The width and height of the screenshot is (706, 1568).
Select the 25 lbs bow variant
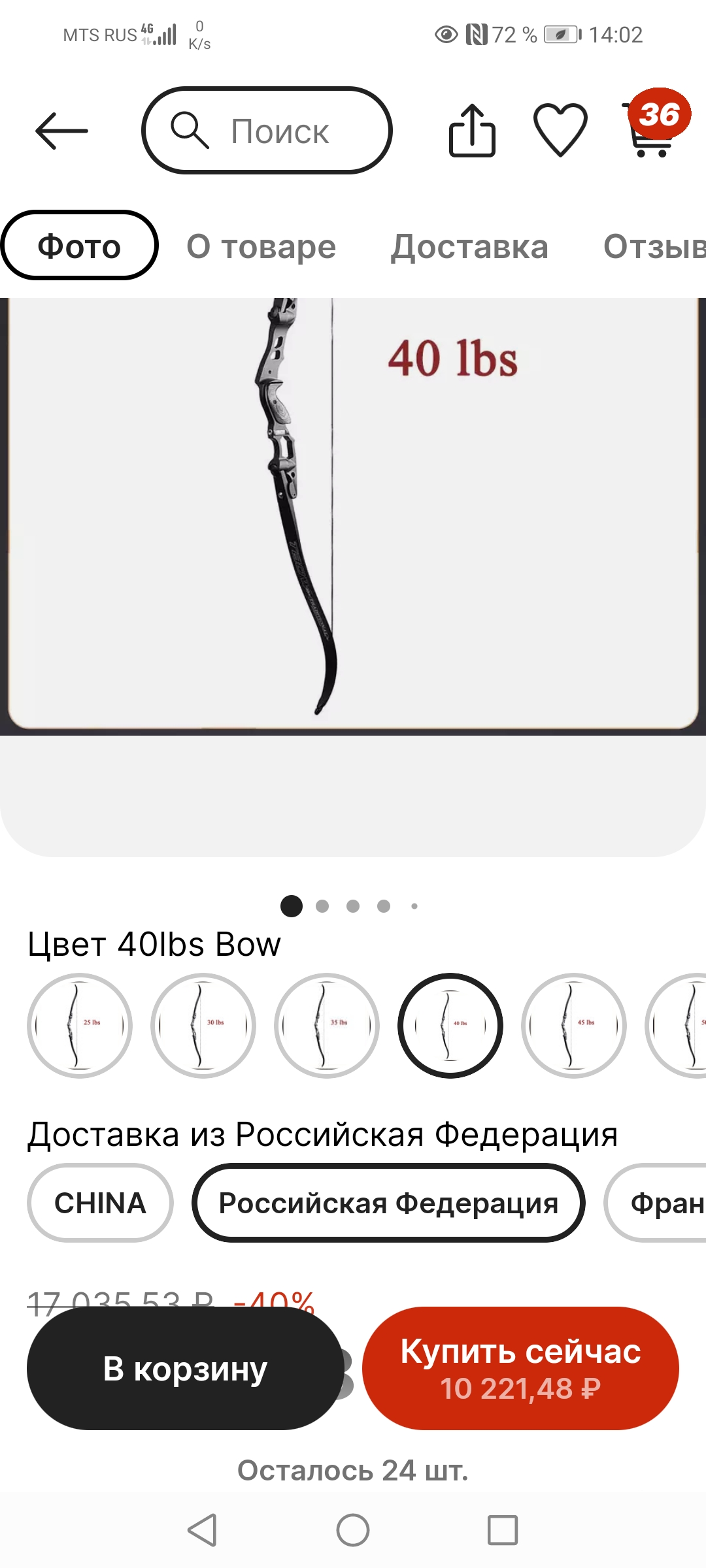click(80, 1025)
